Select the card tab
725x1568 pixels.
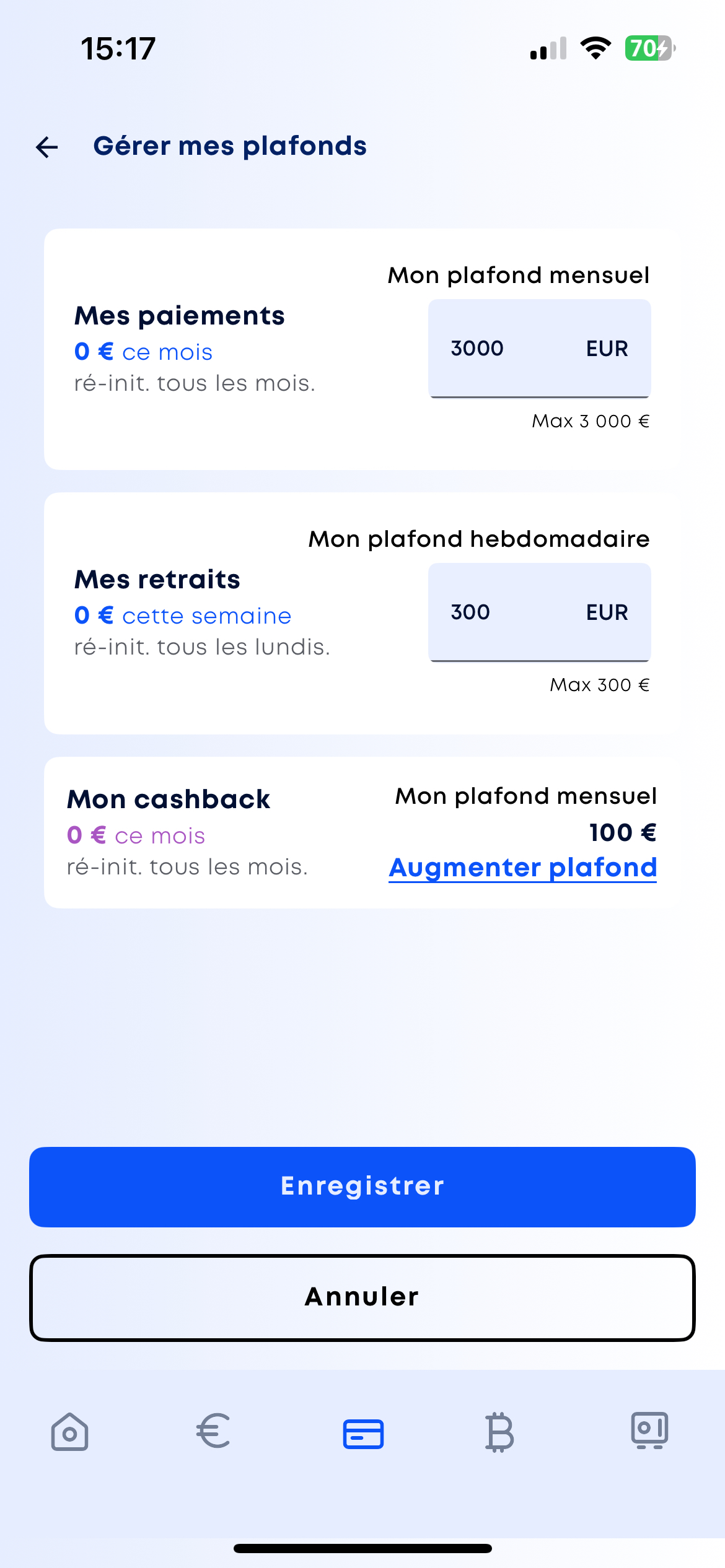(363, 1434)
